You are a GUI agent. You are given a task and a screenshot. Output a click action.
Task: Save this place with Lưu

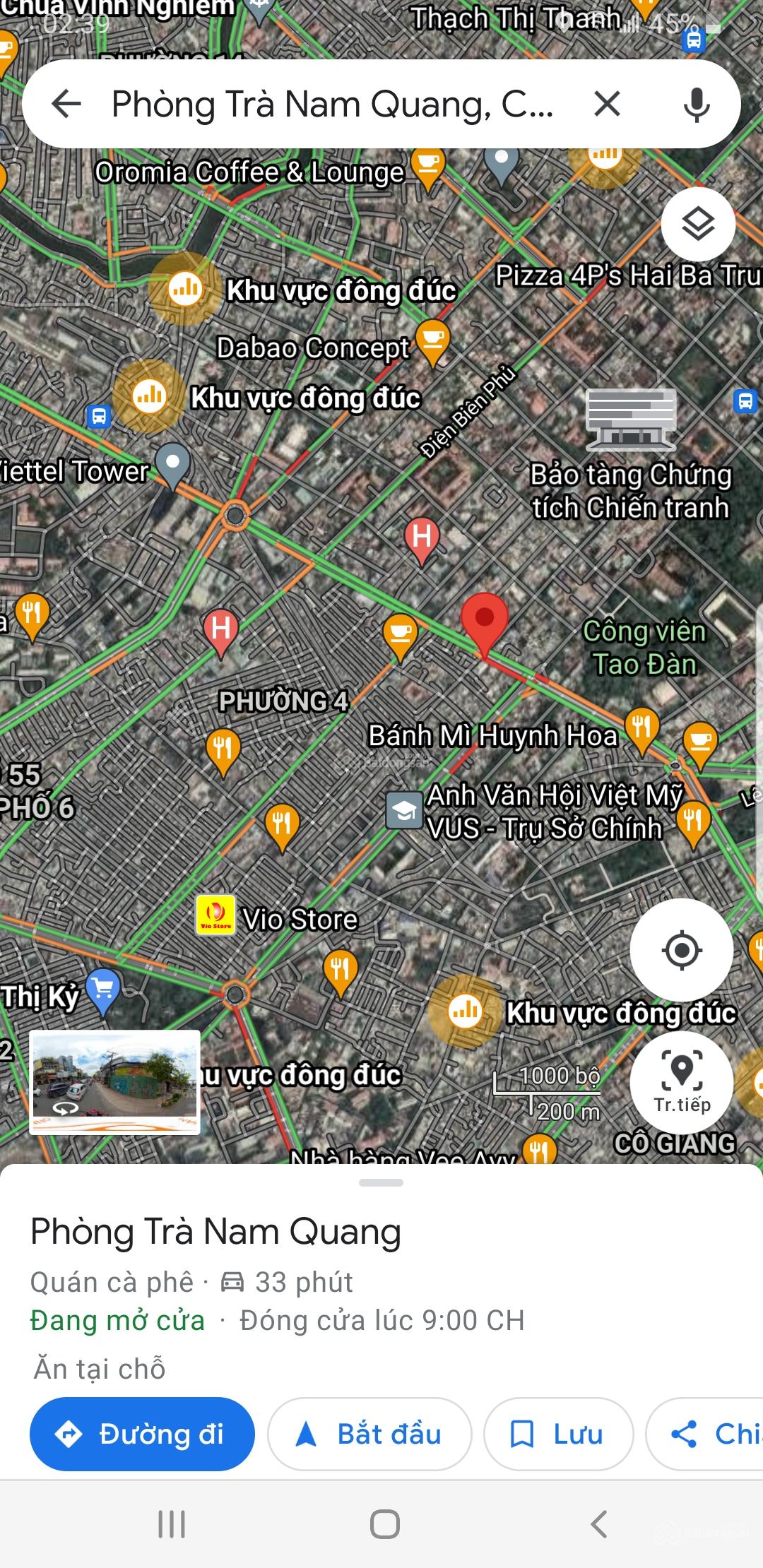[558, 1434]
